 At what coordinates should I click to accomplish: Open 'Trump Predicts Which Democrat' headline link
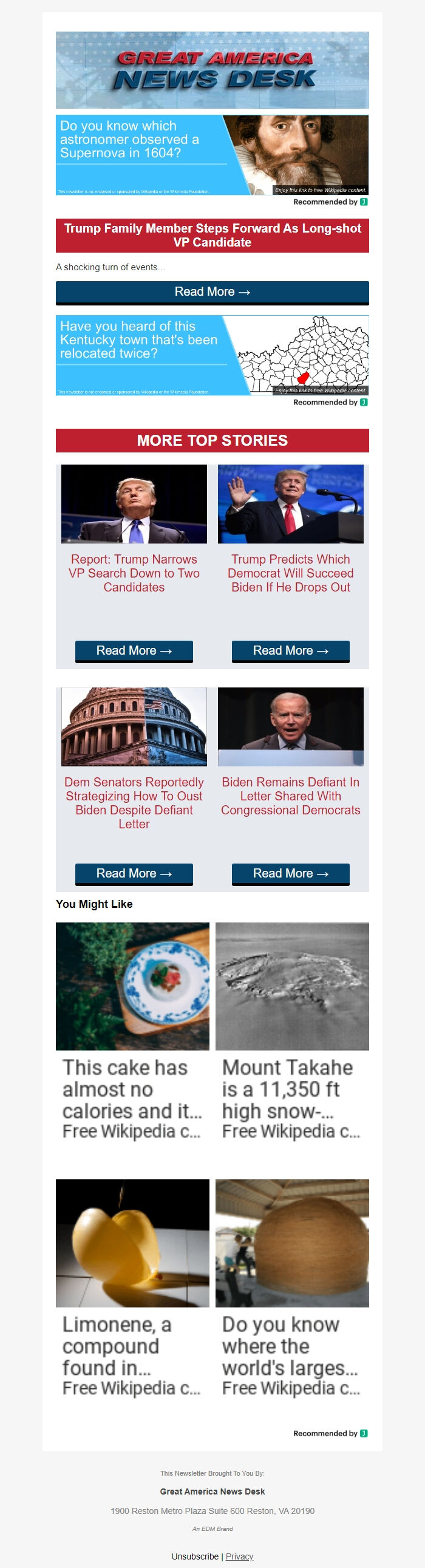[290, 573]
